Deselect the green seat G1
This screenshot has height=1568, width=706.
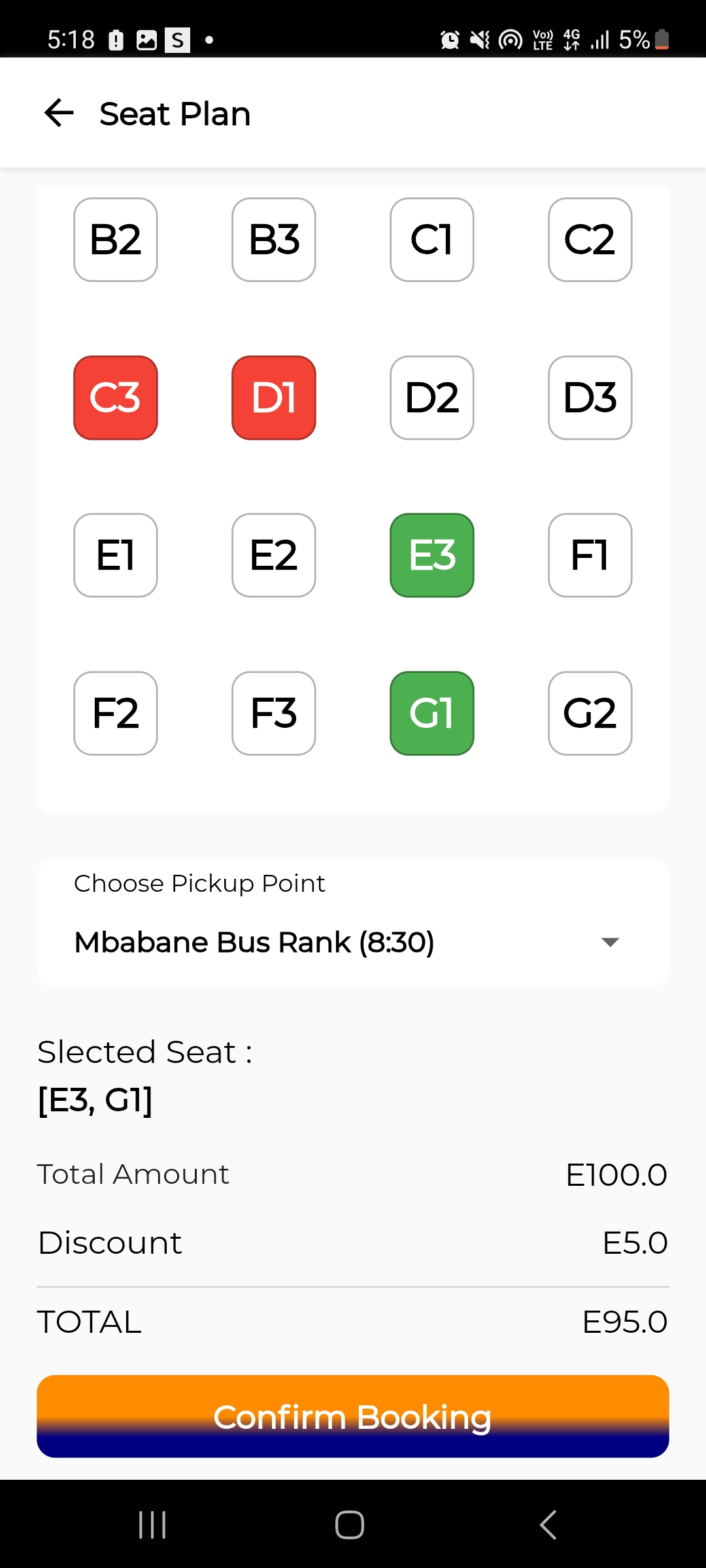coord(432,713)
